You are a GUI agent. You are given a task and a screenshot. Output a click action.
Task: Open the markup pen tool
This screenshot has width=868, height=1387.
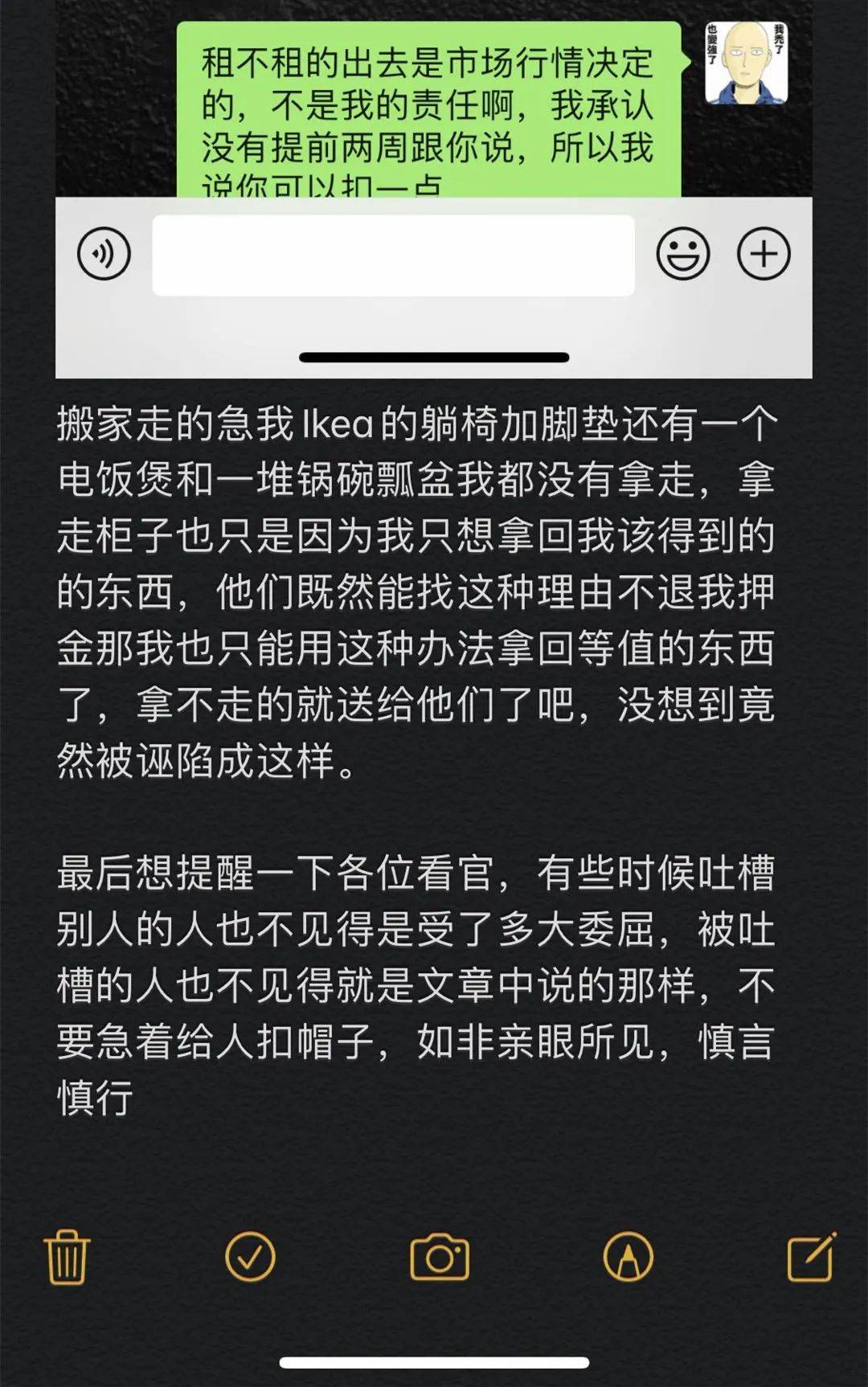point(628,1258)
